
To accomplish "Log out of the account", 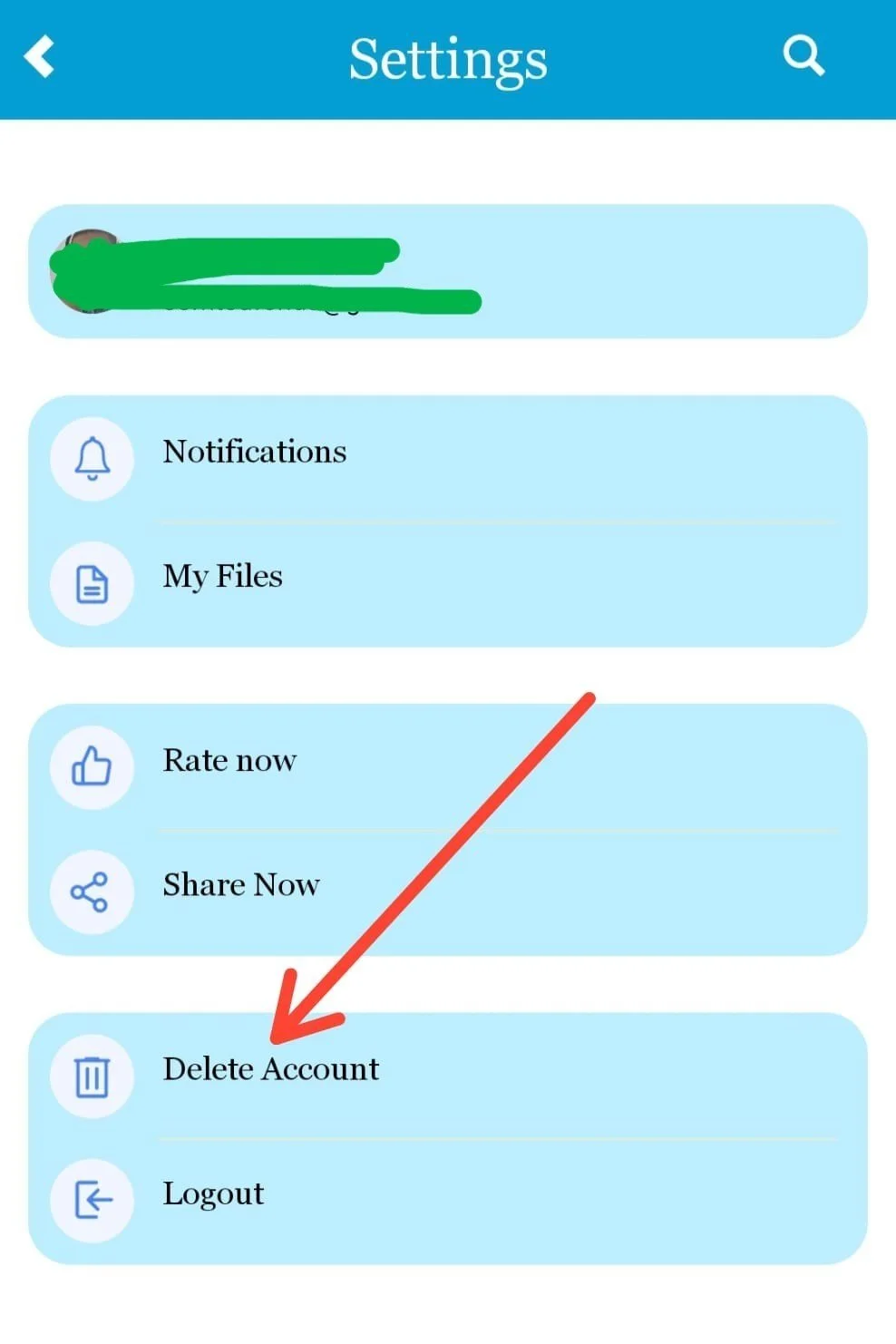I will 448,1201.
